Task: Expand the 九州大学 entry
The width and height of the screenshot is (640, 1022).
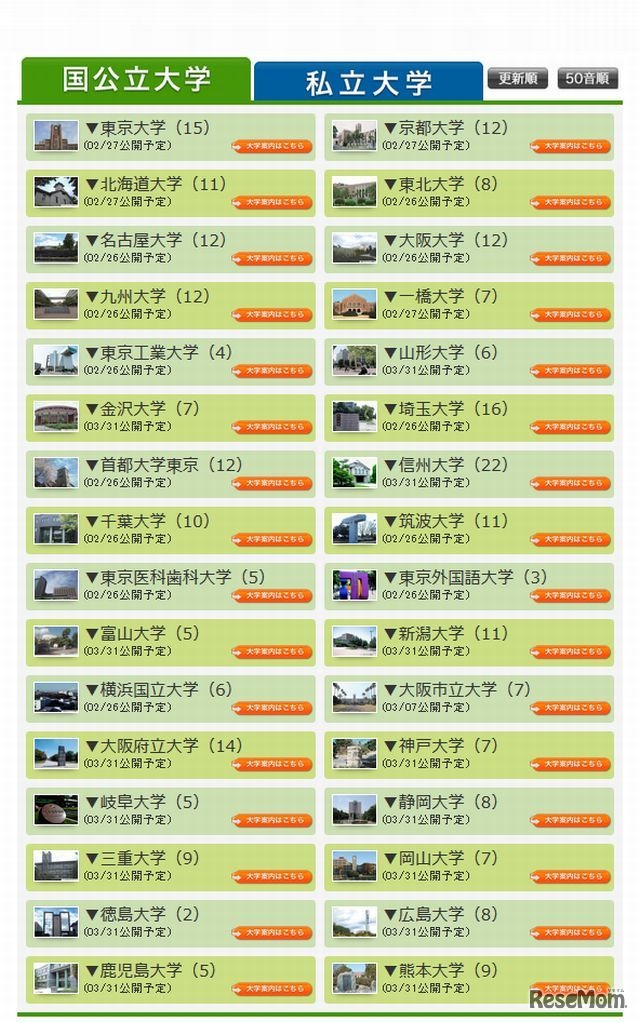Action: point(147,296)
